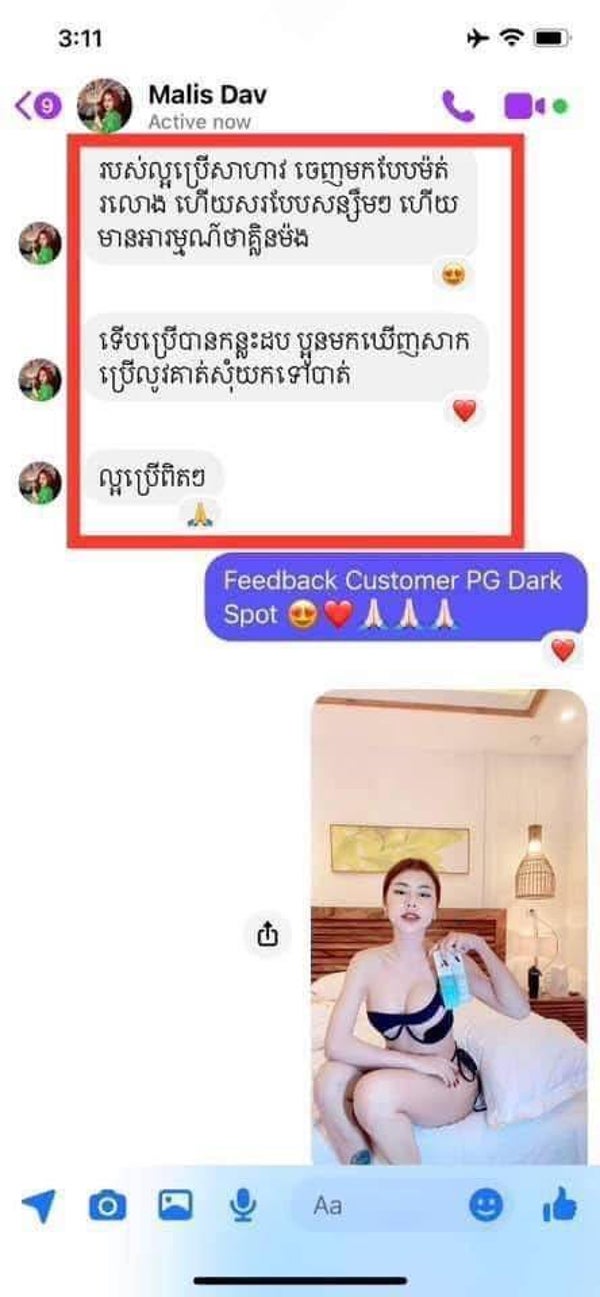This screenshot has height=1297, width=600.
Task: Record a voice message
Action: [242, 1207]
